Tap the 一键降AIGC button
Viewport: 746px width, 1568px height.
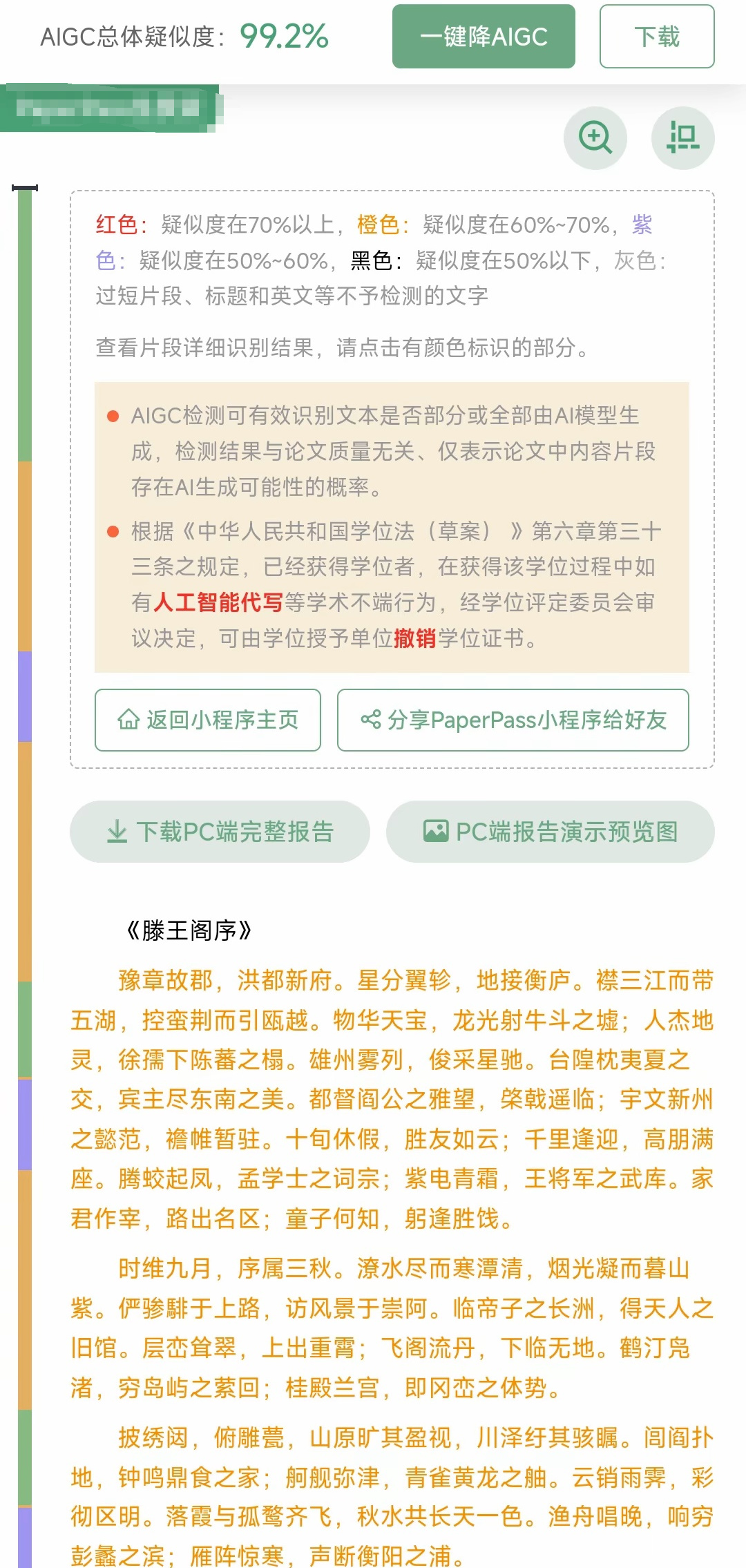click(484, 37)
